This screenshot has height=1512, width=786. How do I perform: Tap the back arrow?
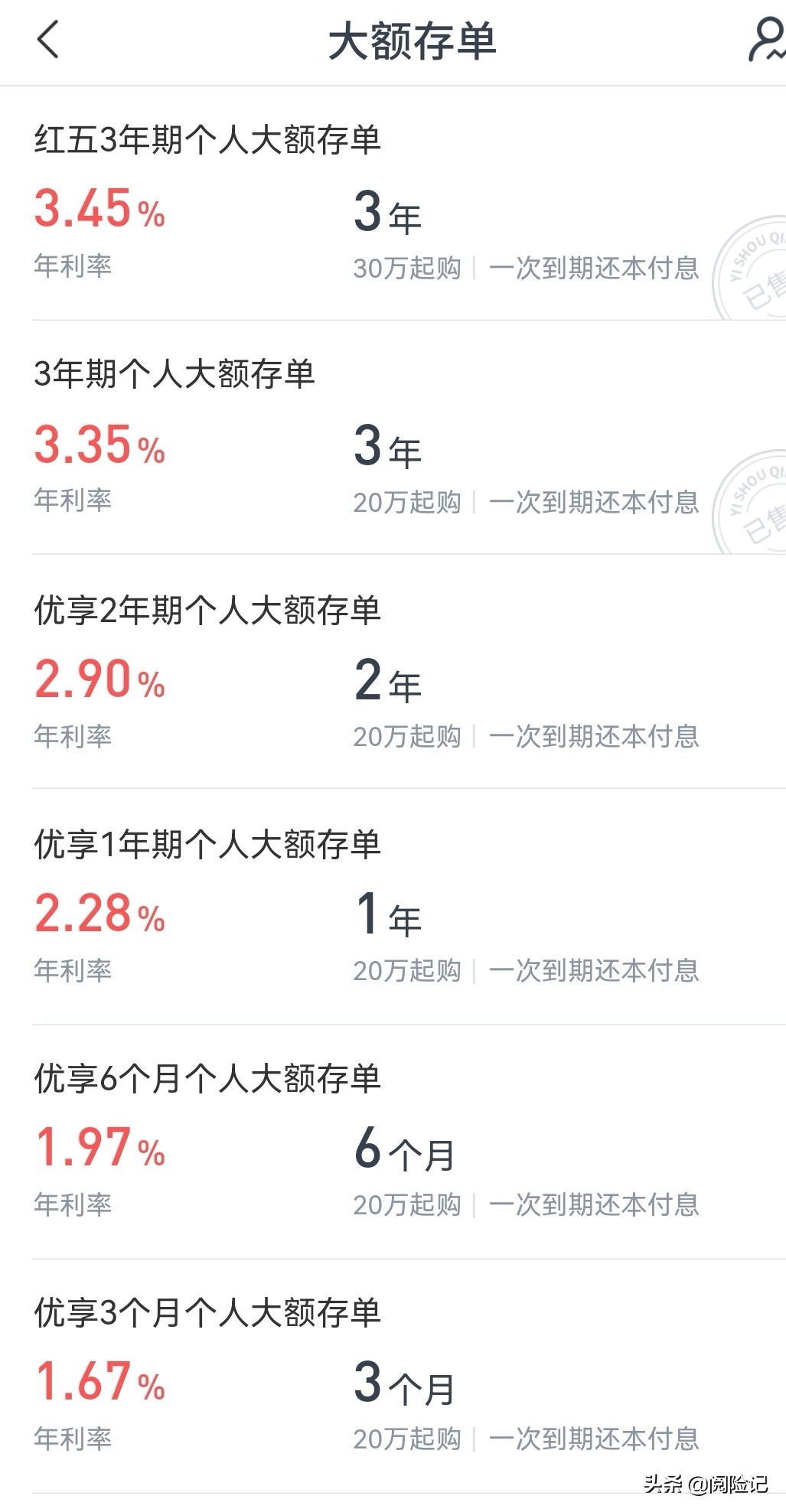(x=47, y=42)
